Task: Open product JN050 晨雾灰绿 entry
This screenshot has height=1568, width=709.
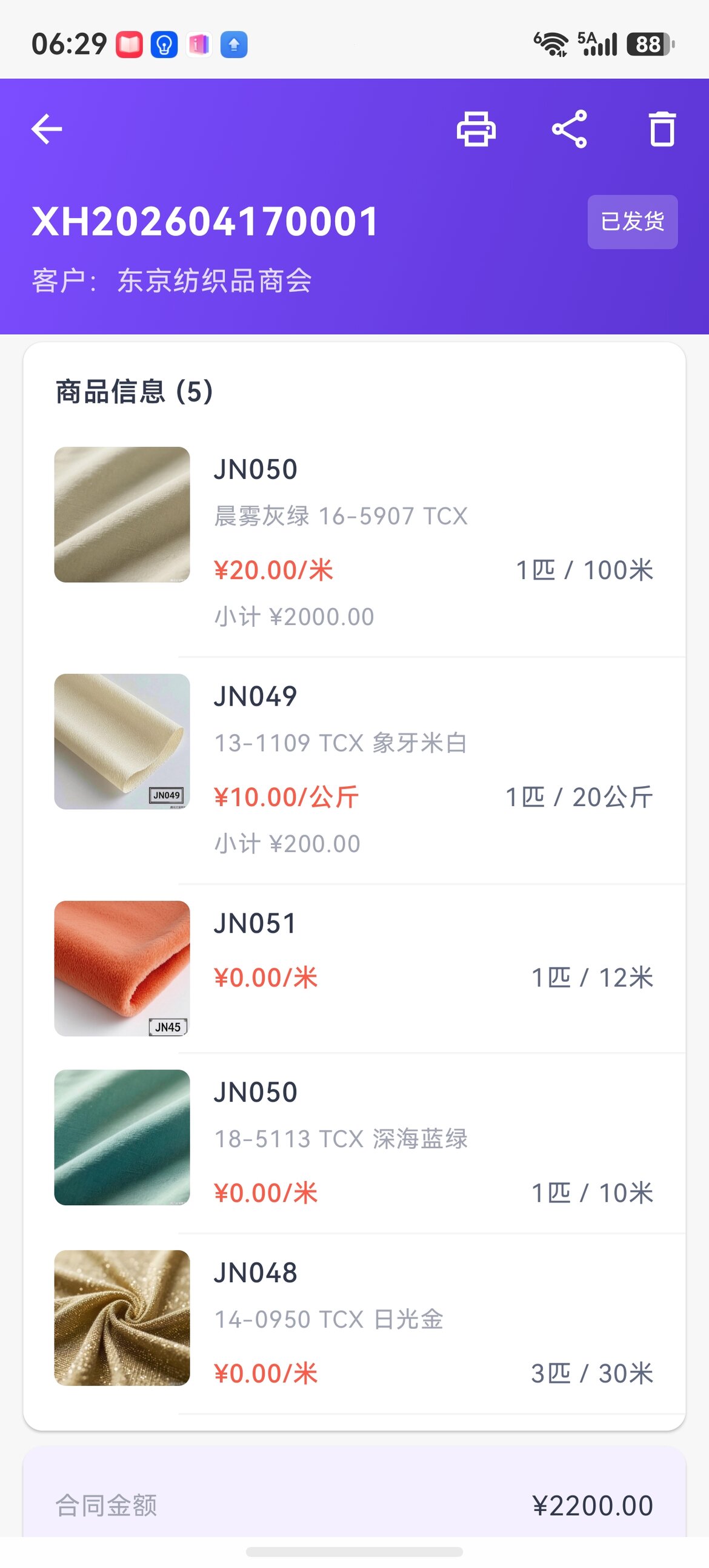Action: (256, 469)
